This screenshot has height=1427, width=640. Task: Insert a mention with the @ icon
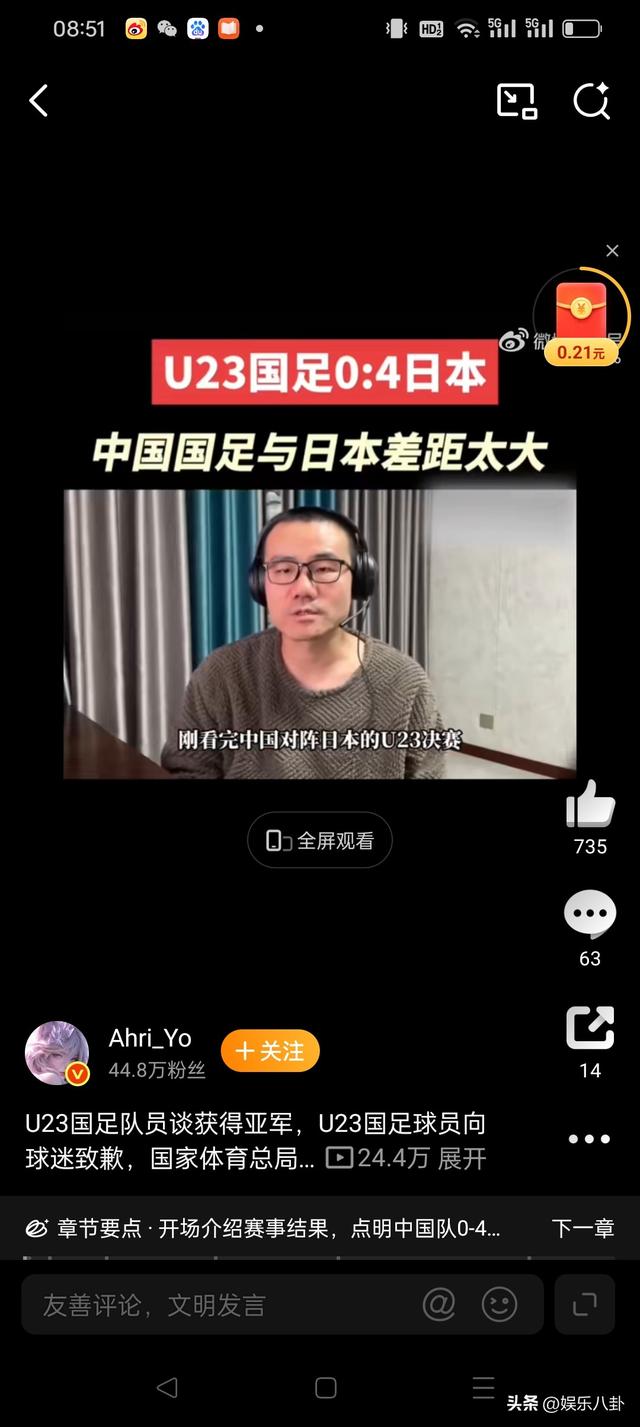point(439,1304)
